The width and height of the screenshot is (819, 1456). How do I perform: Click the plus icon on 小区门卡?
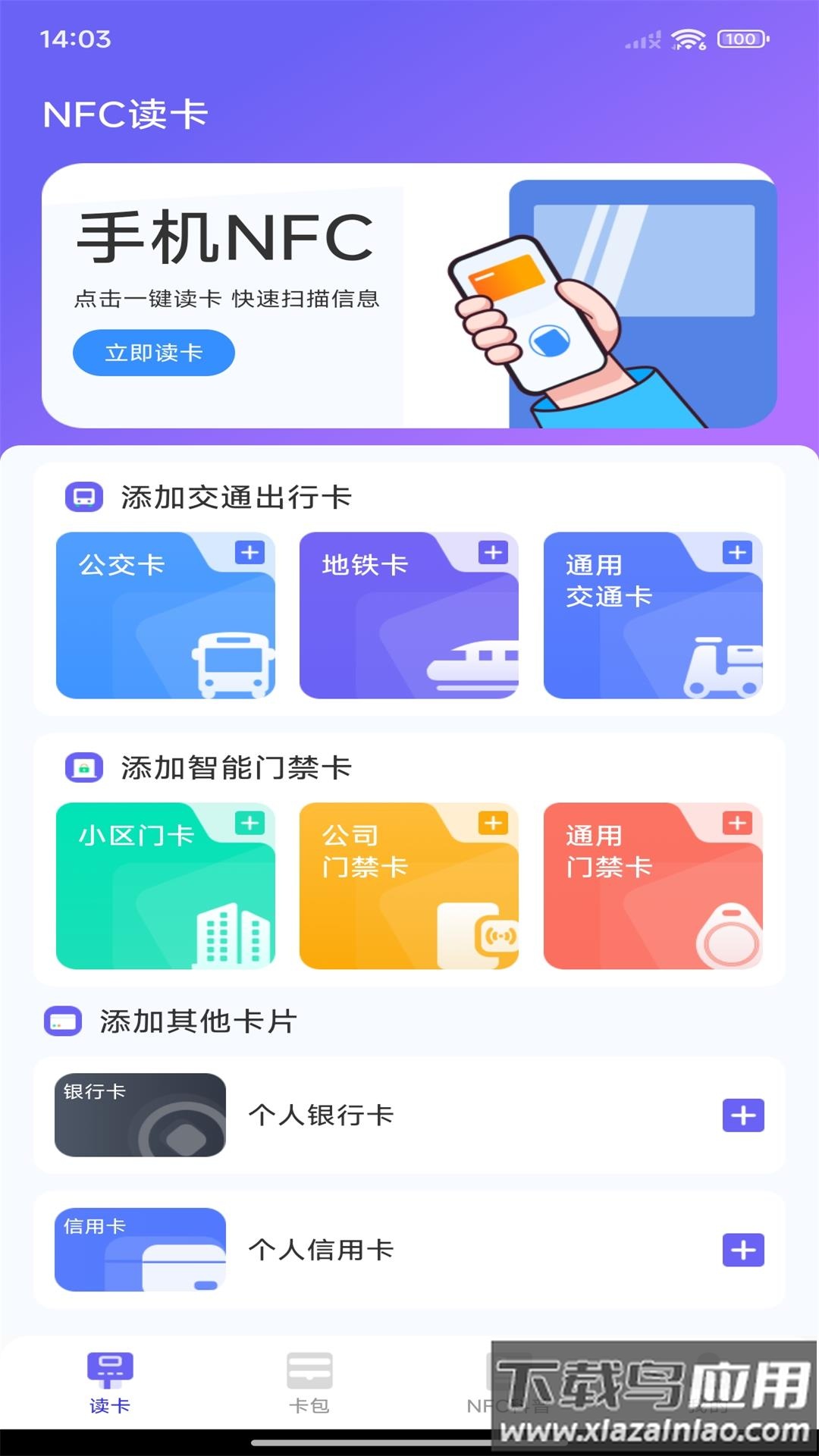250,824
